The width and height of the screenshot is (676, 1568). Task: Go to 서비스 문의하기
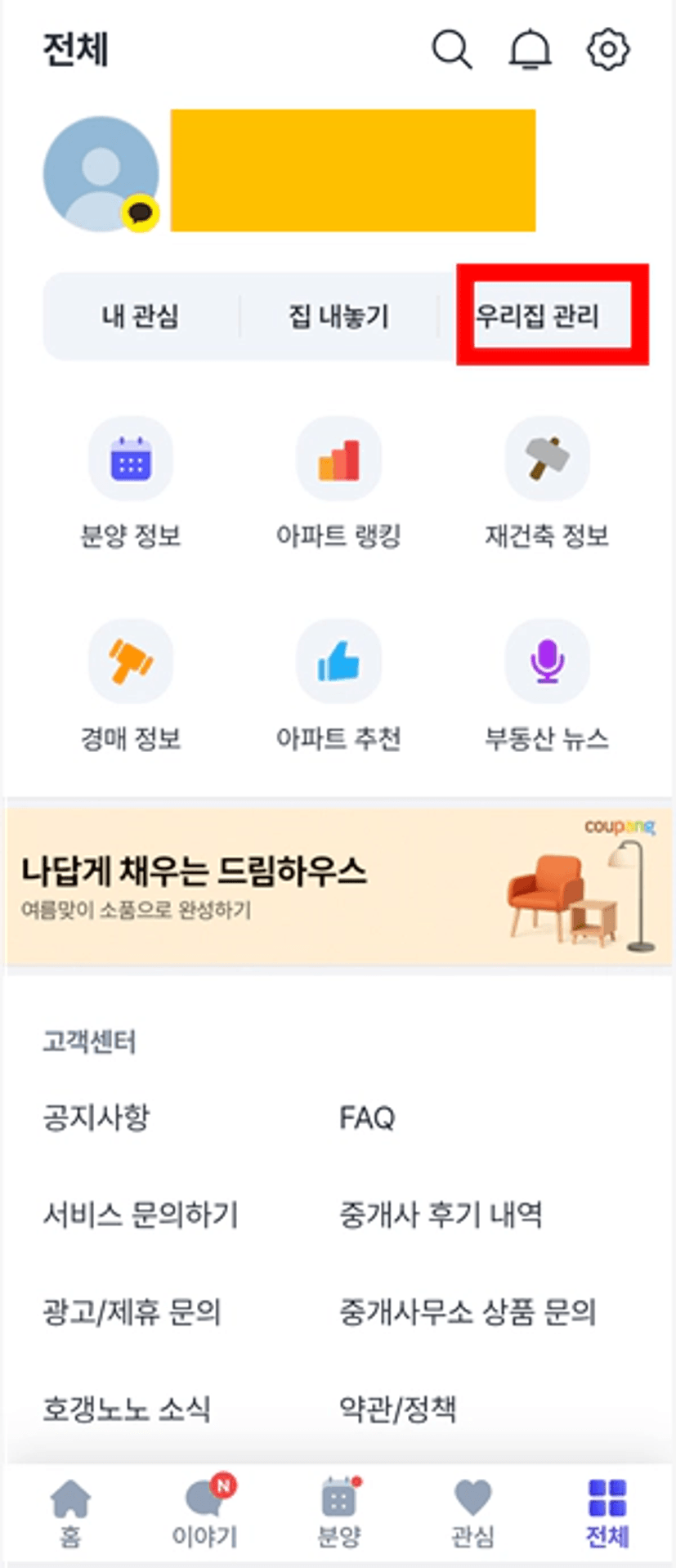(x=140, y=1215)
